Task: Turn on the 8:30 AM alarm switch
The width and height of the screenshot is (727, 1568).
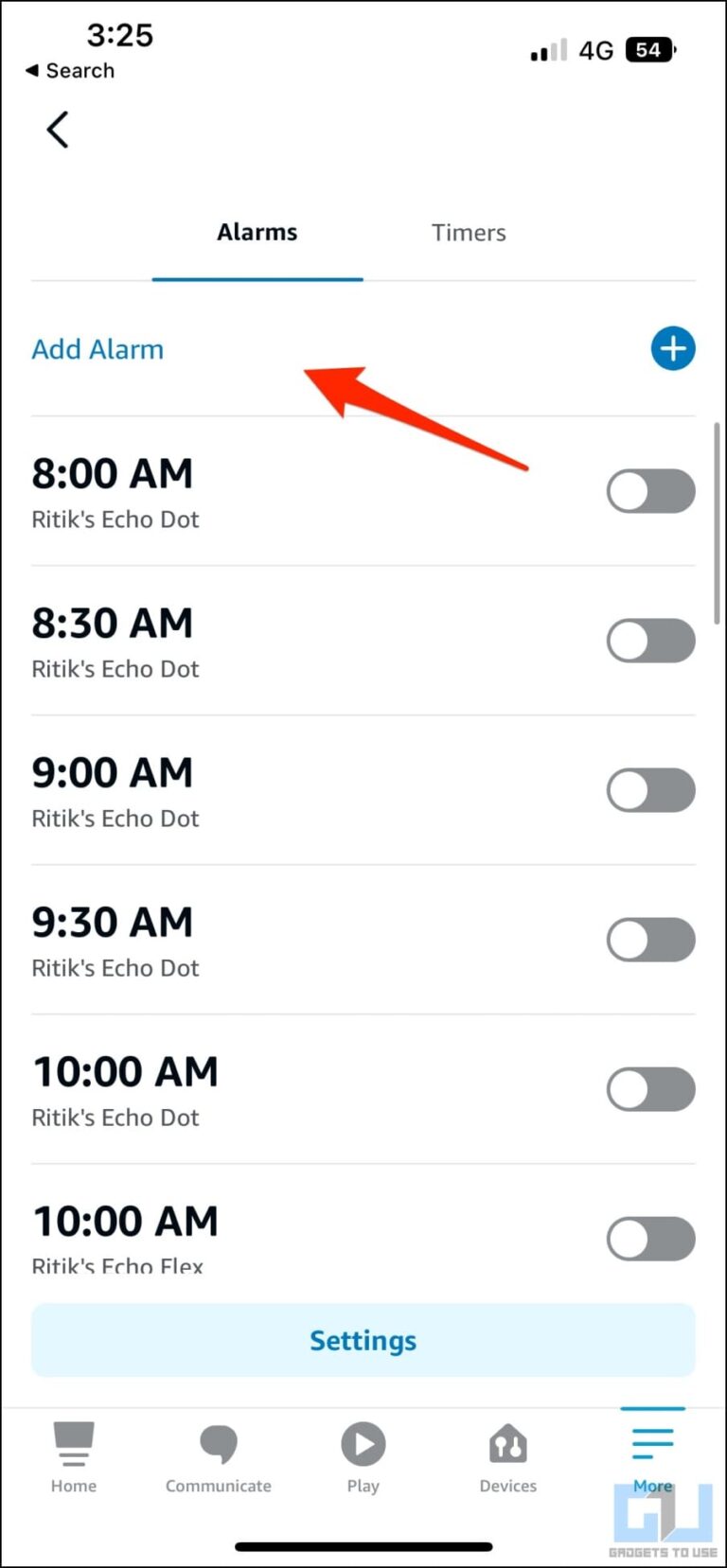Action: pyautogui.click(x=650, y=641)
